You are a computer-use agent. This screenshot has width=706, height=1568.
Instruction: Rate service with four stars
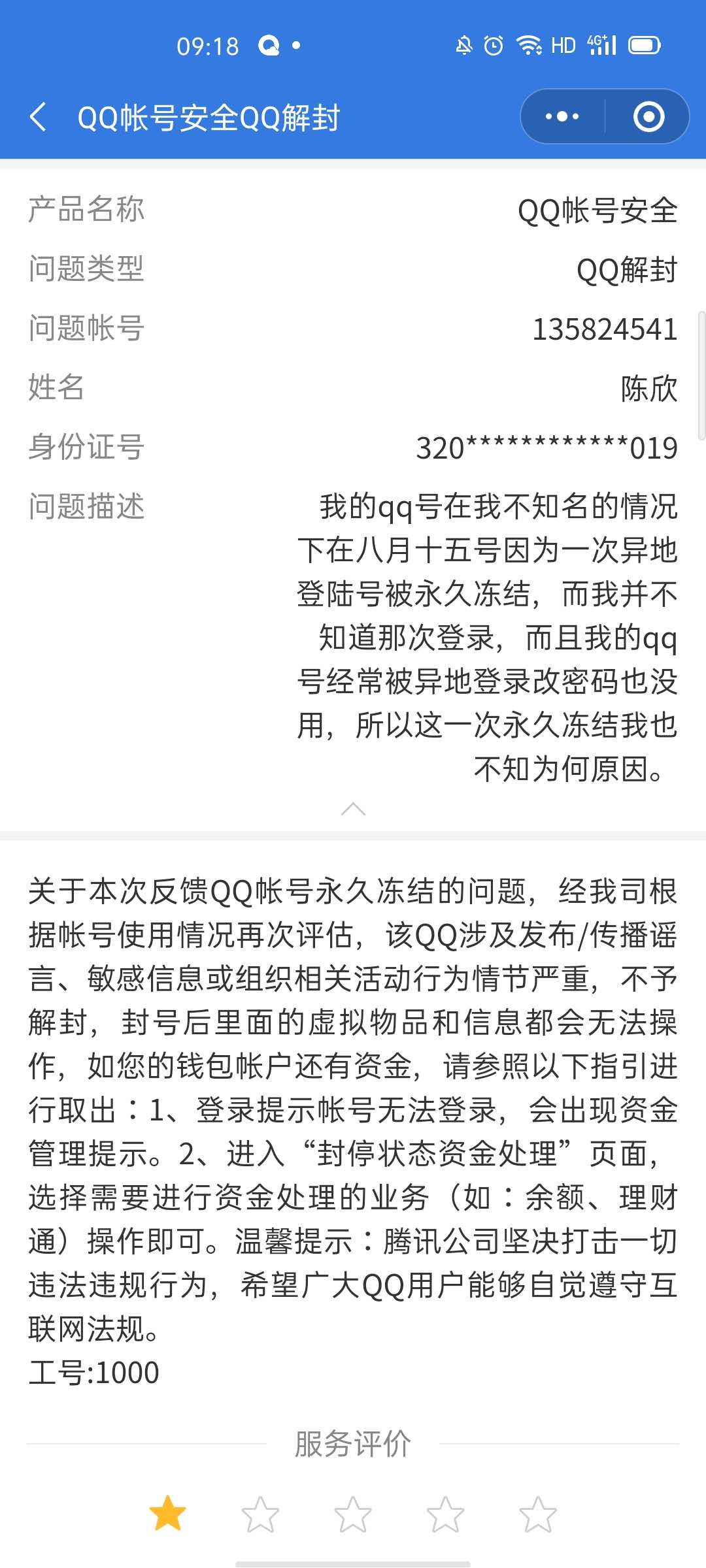tap(445, 1514)
